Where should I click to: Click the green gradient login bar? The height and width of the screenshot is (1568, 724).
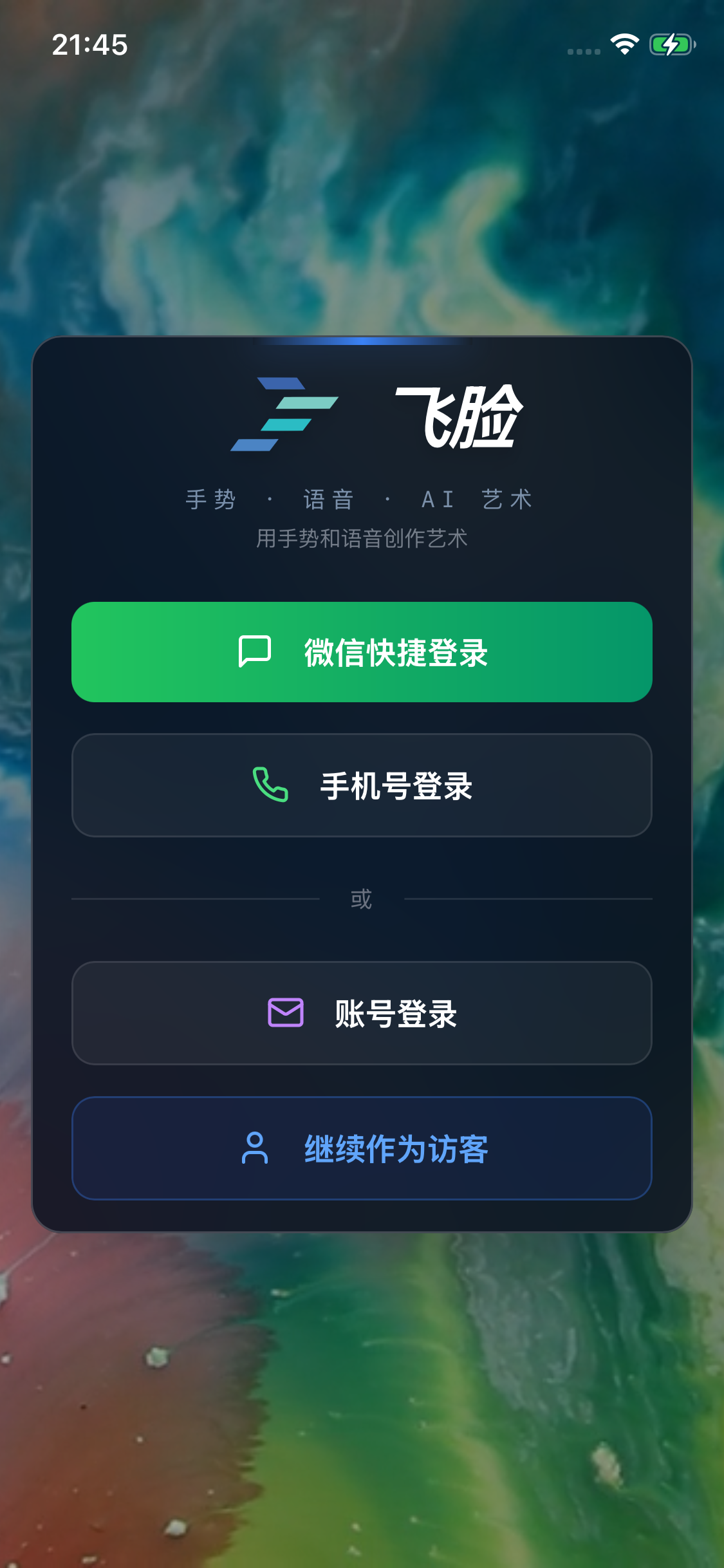click(x=362, y=652)
